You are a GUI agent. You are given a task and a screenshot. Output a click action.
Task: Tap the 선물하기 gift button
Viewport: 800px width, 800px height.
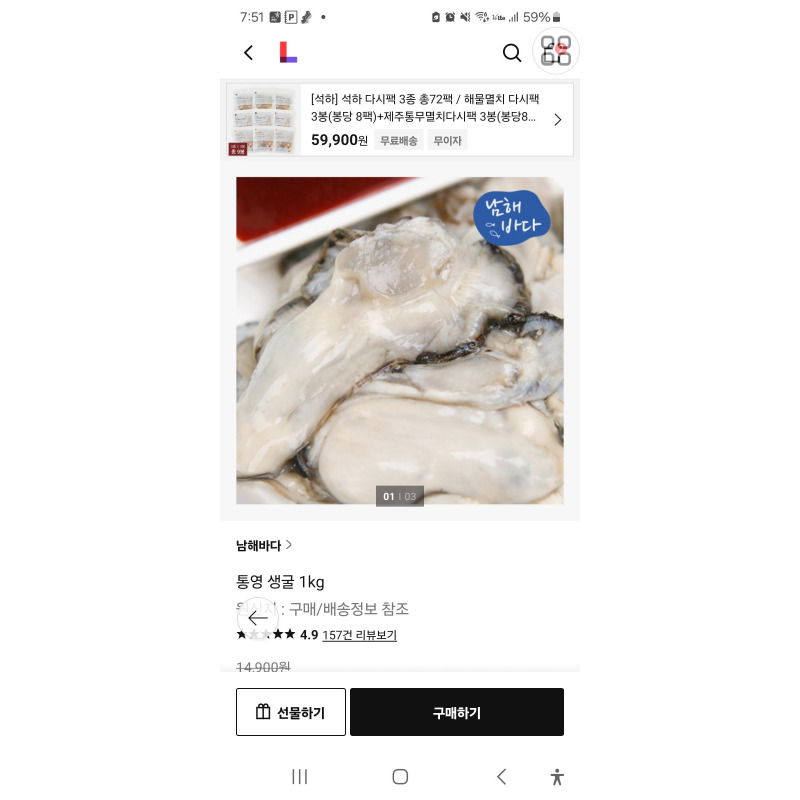click(291, 712)
